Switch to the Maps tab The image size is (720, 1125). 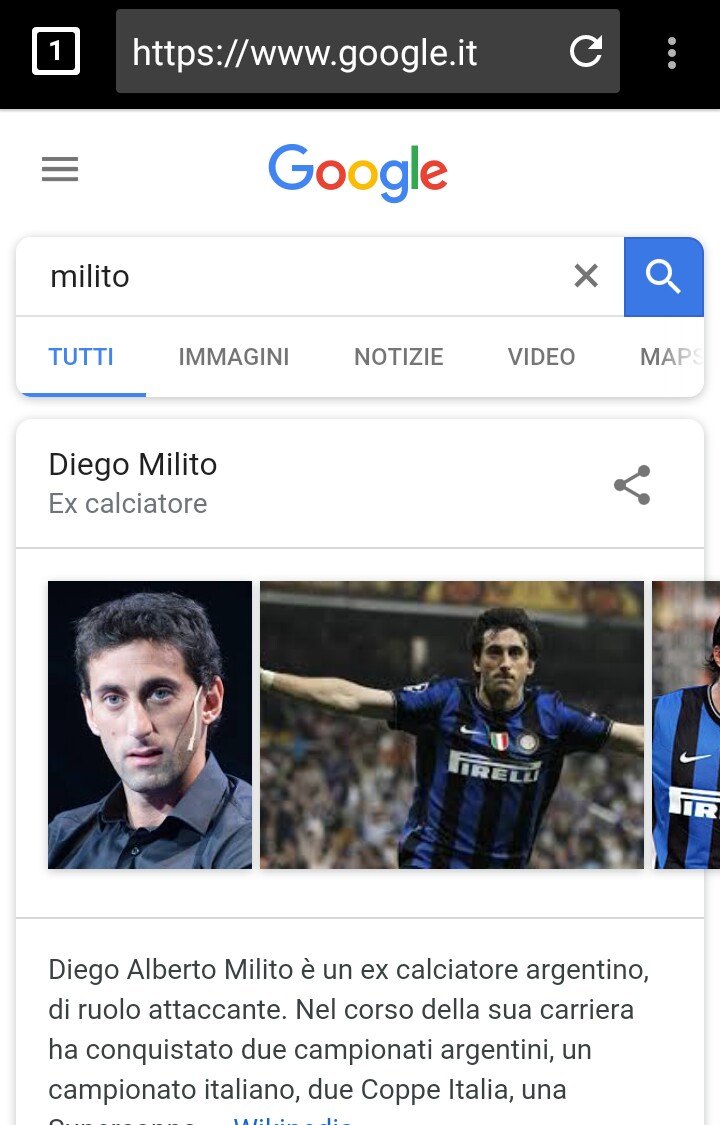tap(670, 357)
